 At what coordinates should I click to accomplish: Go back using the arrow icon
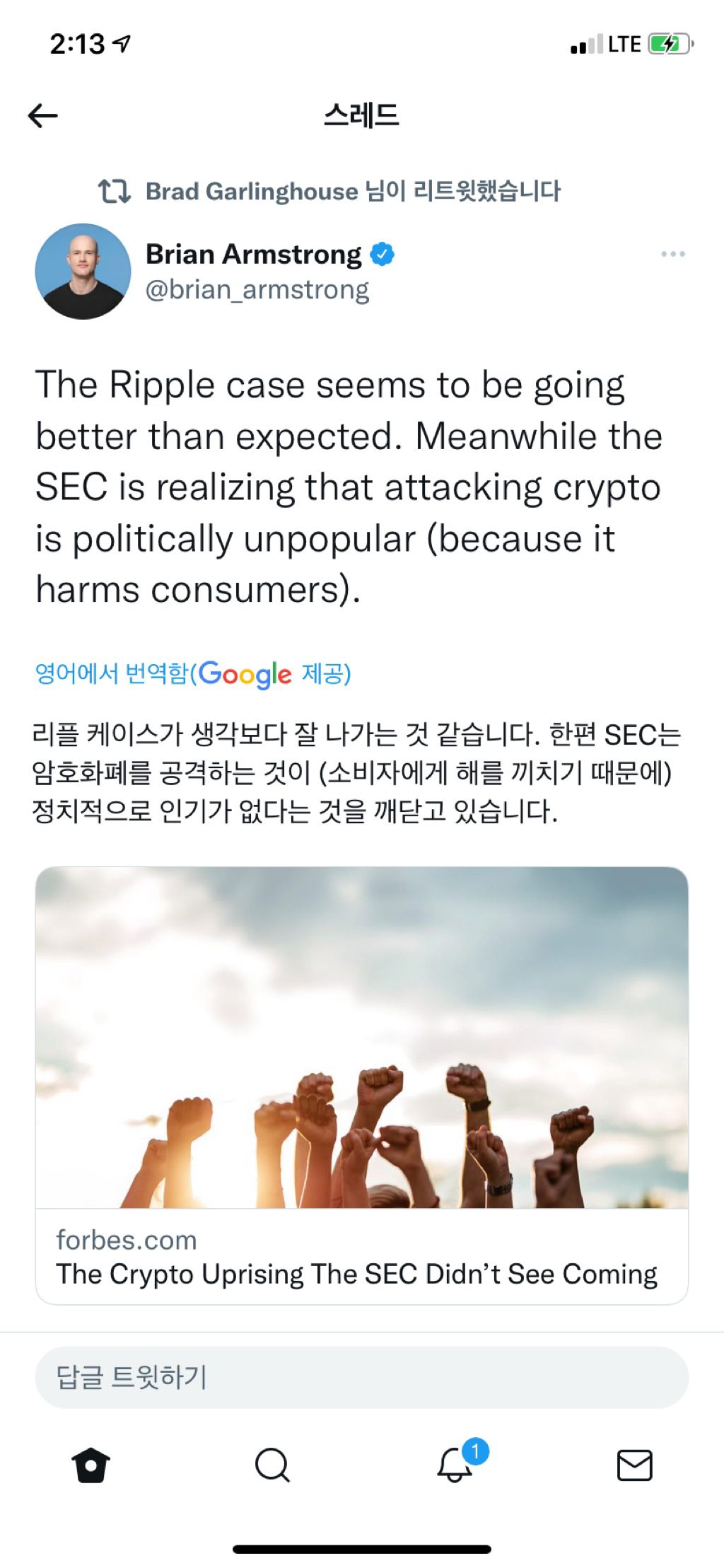pyautogui.click(x=43, y=115)
